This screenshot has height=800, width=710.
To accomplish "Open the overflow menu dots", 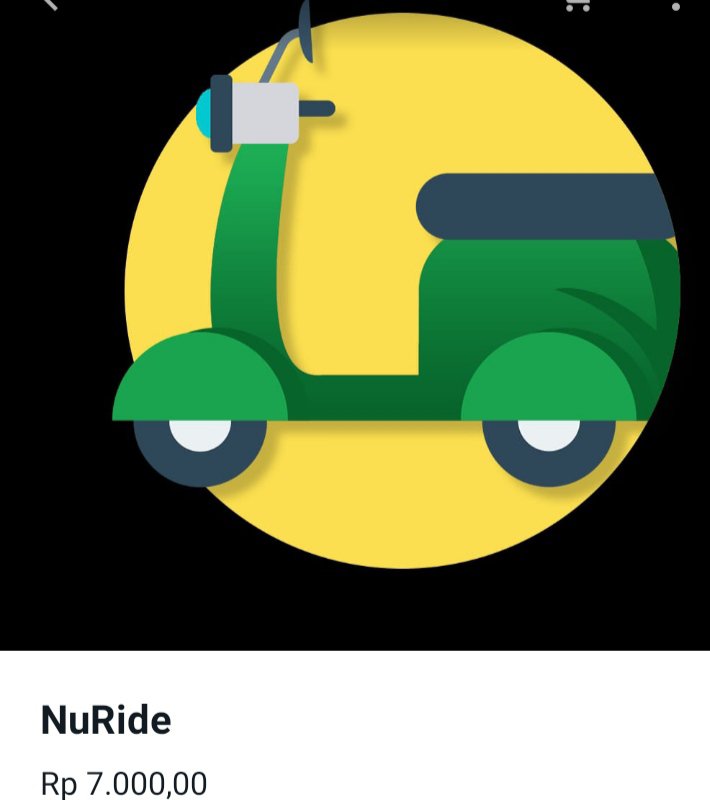I will (676, 5).
